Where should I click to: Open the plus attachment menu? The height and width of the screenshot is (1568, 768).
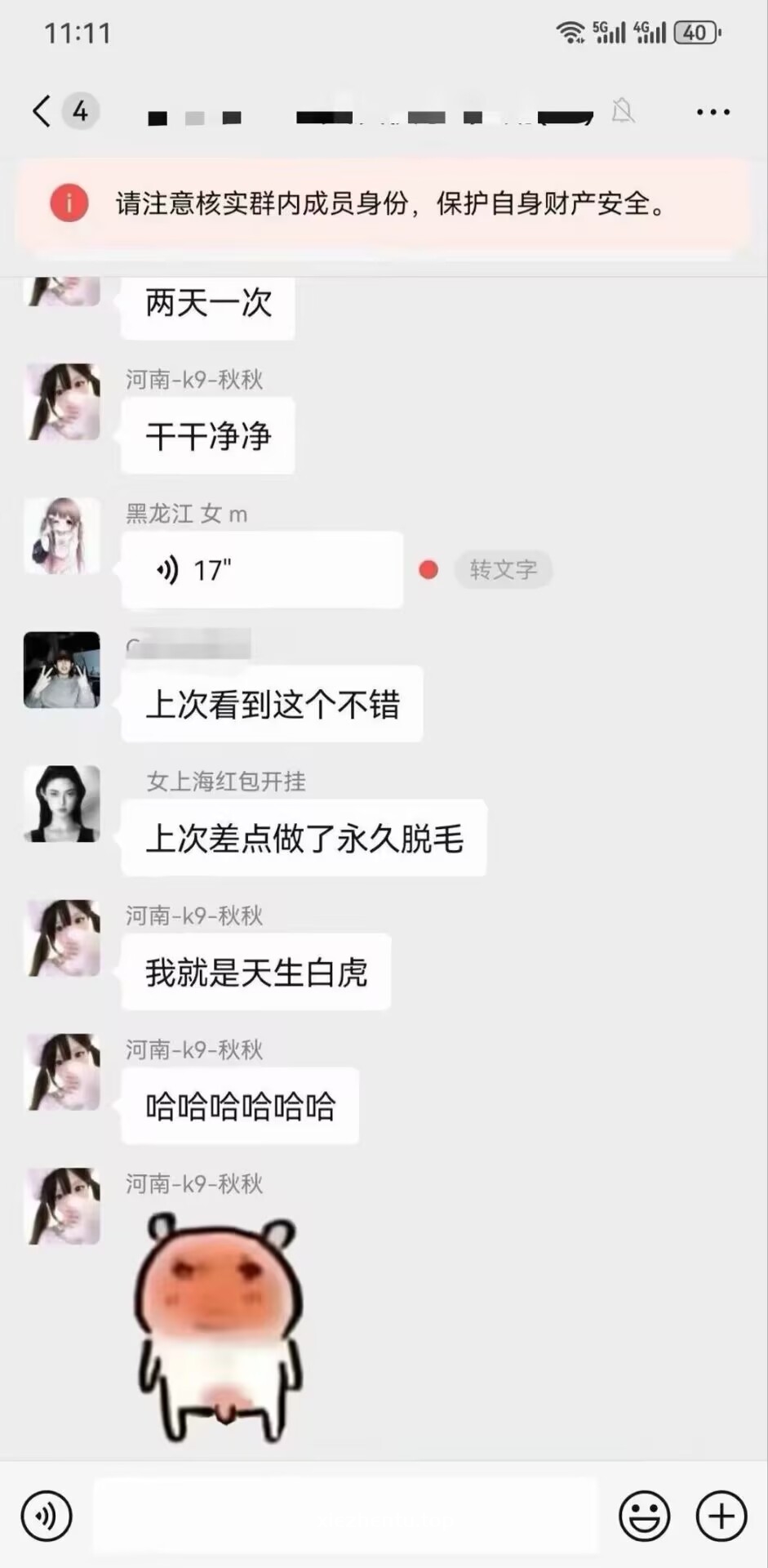[x=719, y=1515]
